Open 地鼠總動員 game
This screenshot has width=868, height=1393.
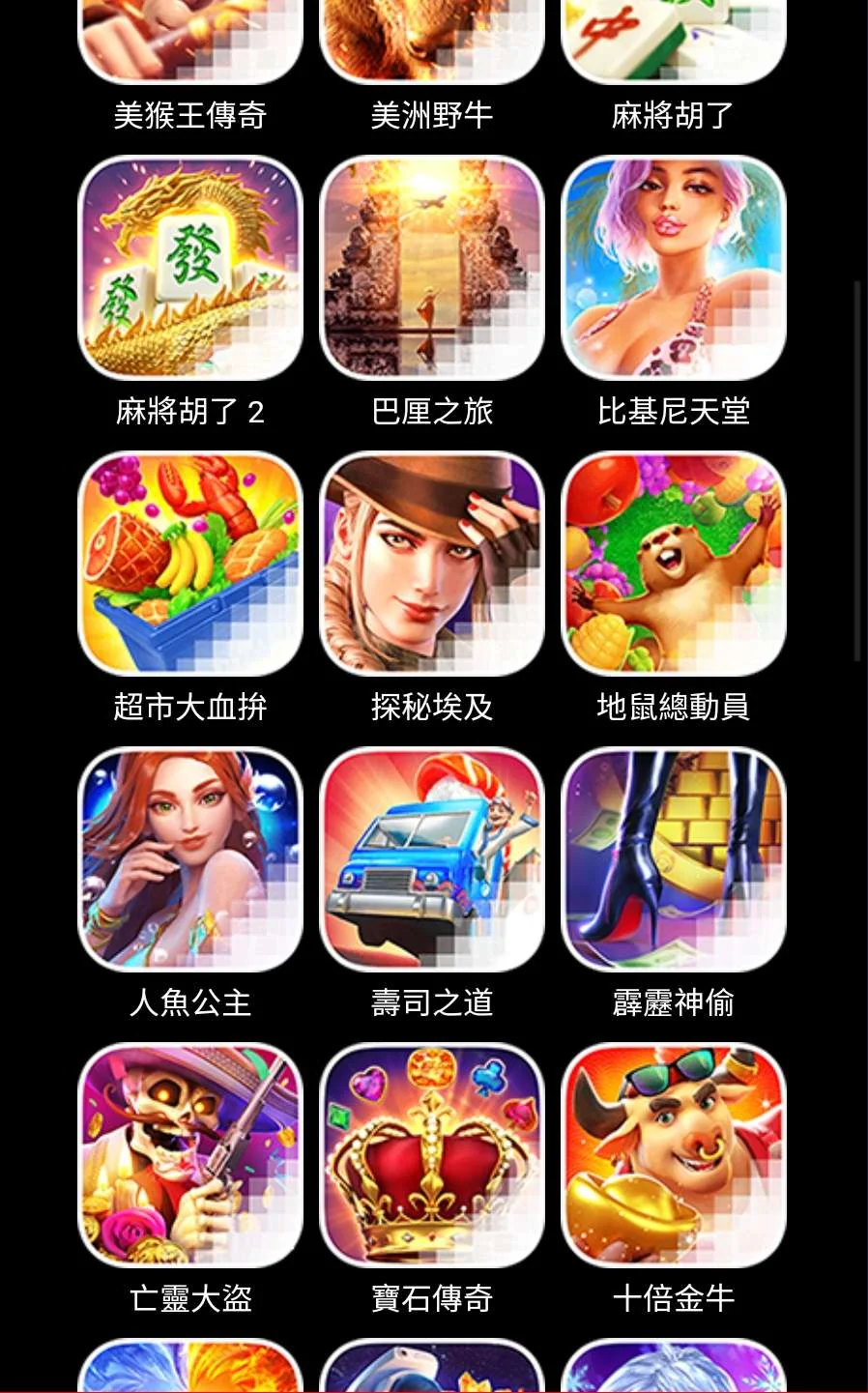[x=674, y=565]
